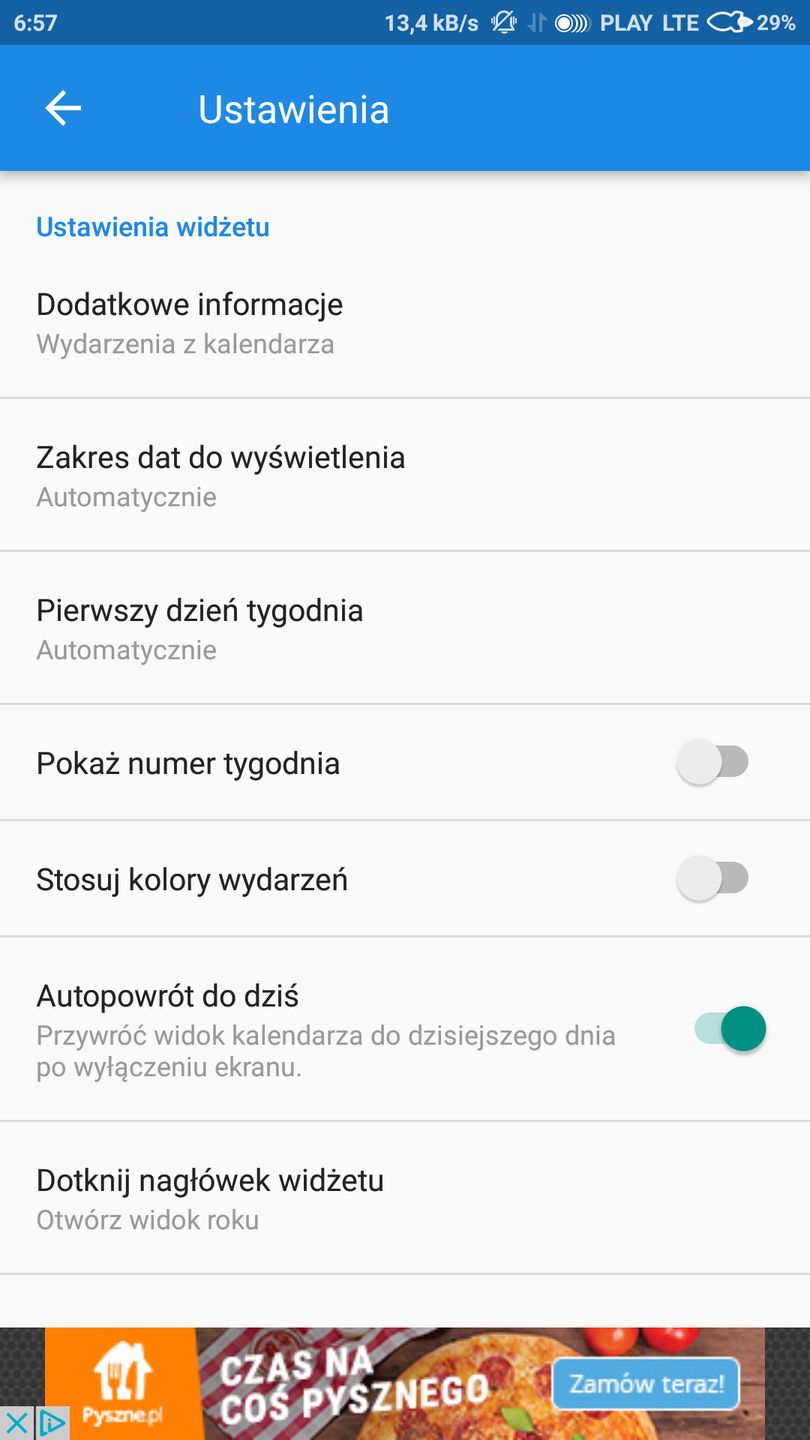Open Pierwszy dzień tygodnia selector
The height and width of the screenshot is (1440, 810).
tap(405, 628)
